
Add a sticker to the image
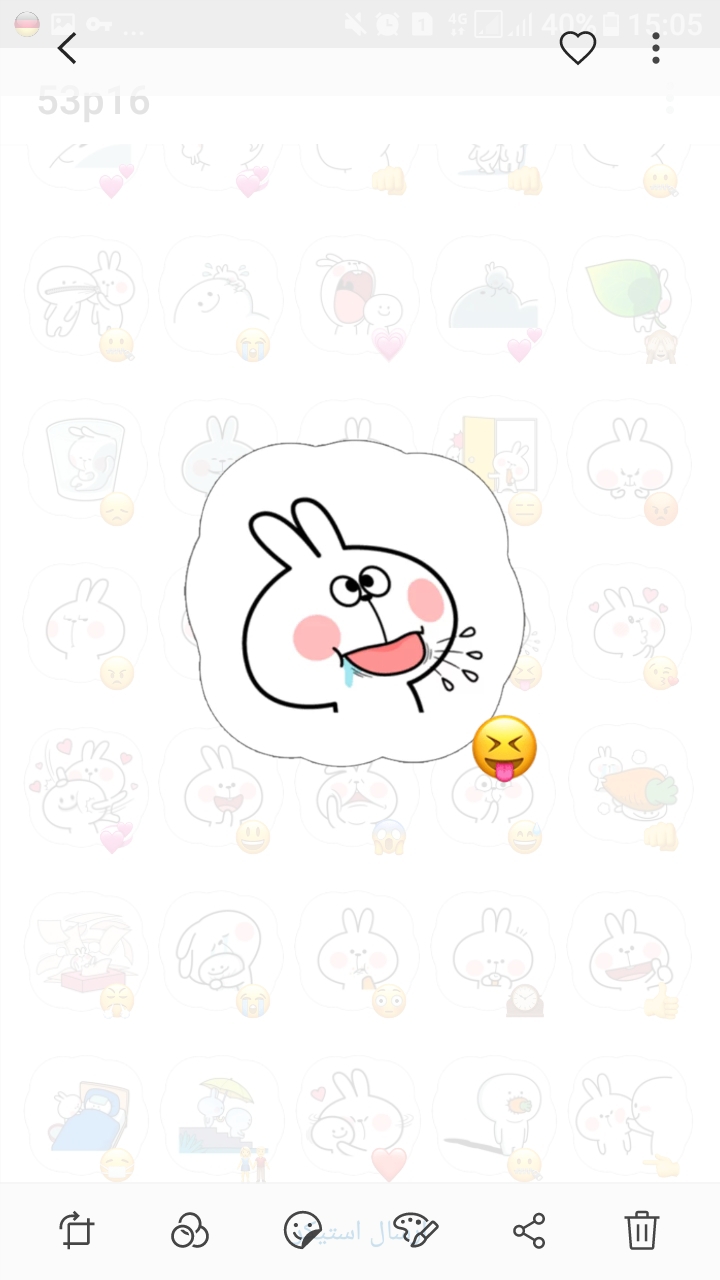(x=302, y=1230)
